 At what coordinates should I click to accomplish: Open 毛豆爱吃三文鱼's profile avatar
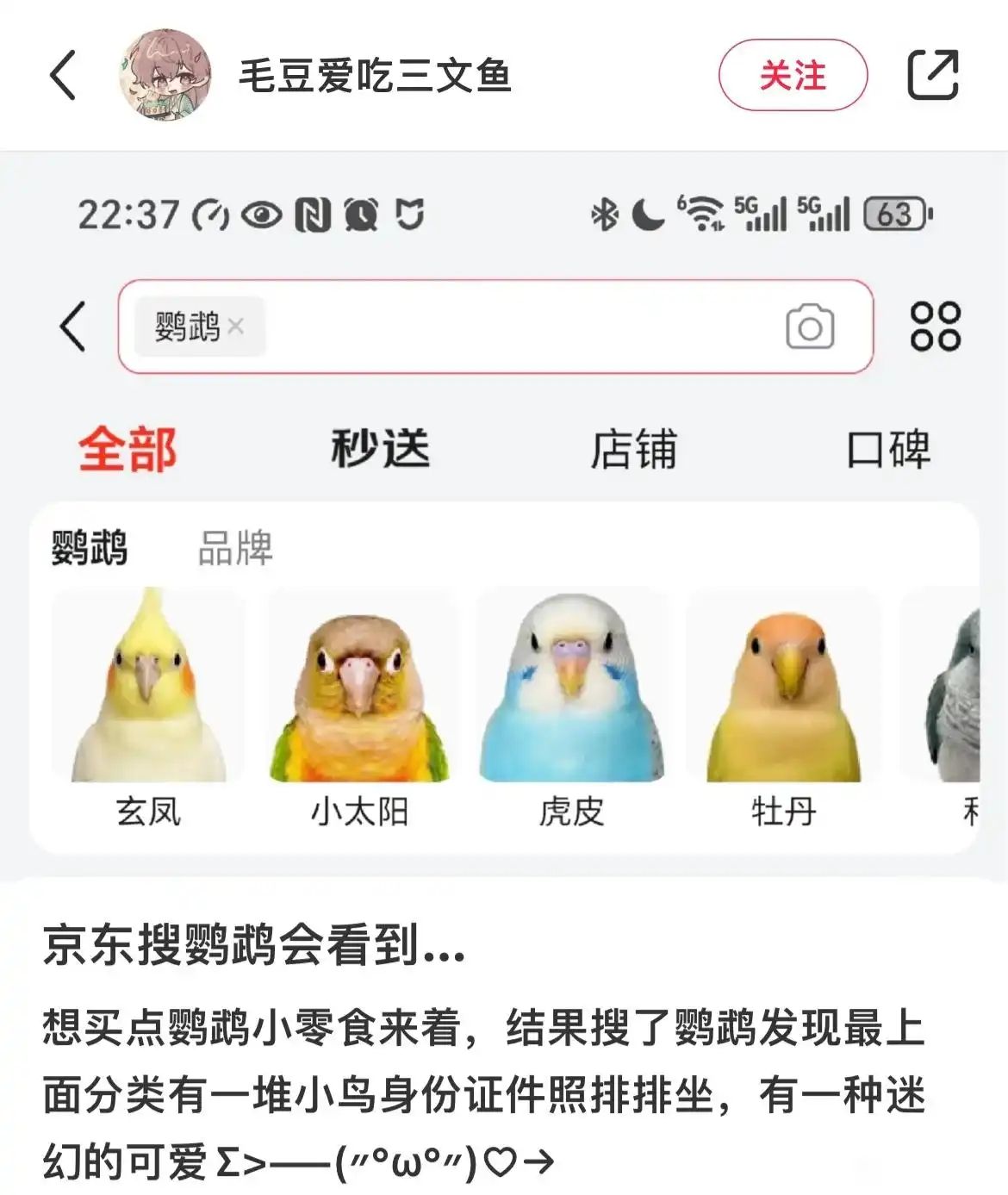(165, 75)
